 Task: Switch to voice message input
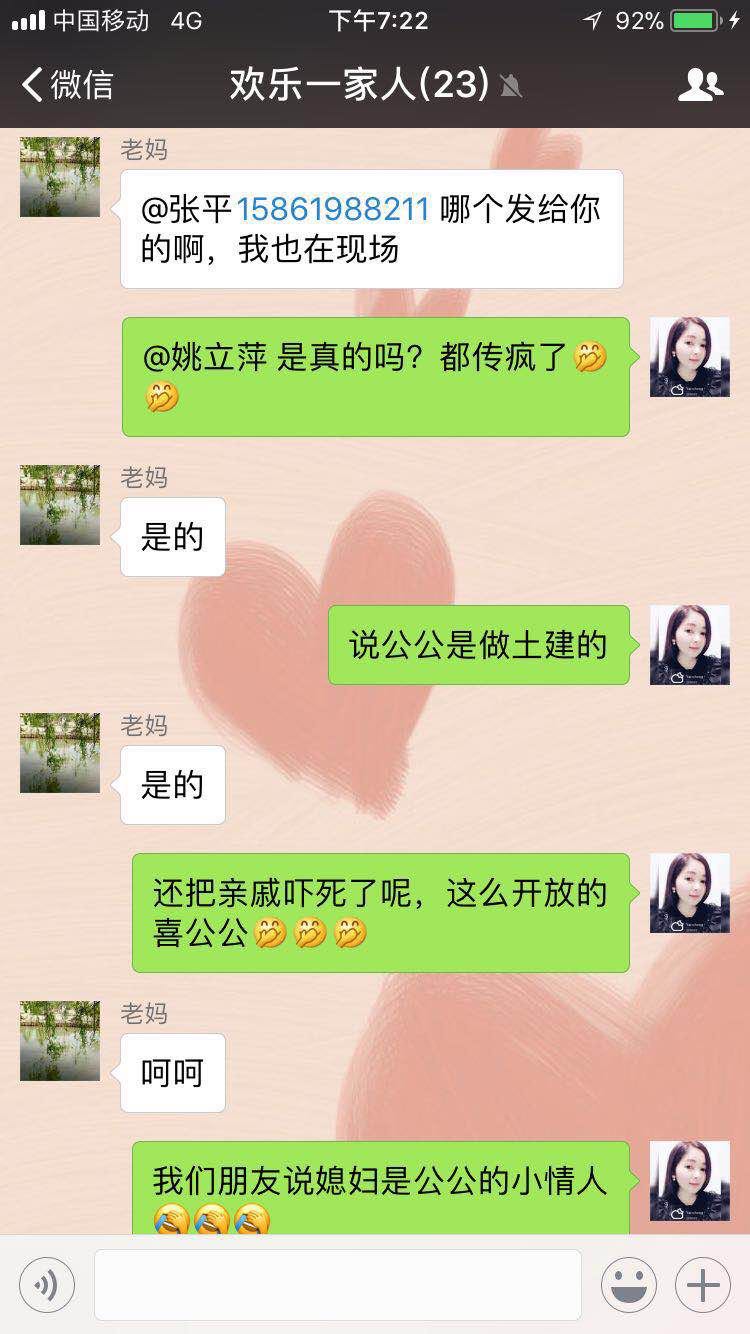pos(47,1285)
